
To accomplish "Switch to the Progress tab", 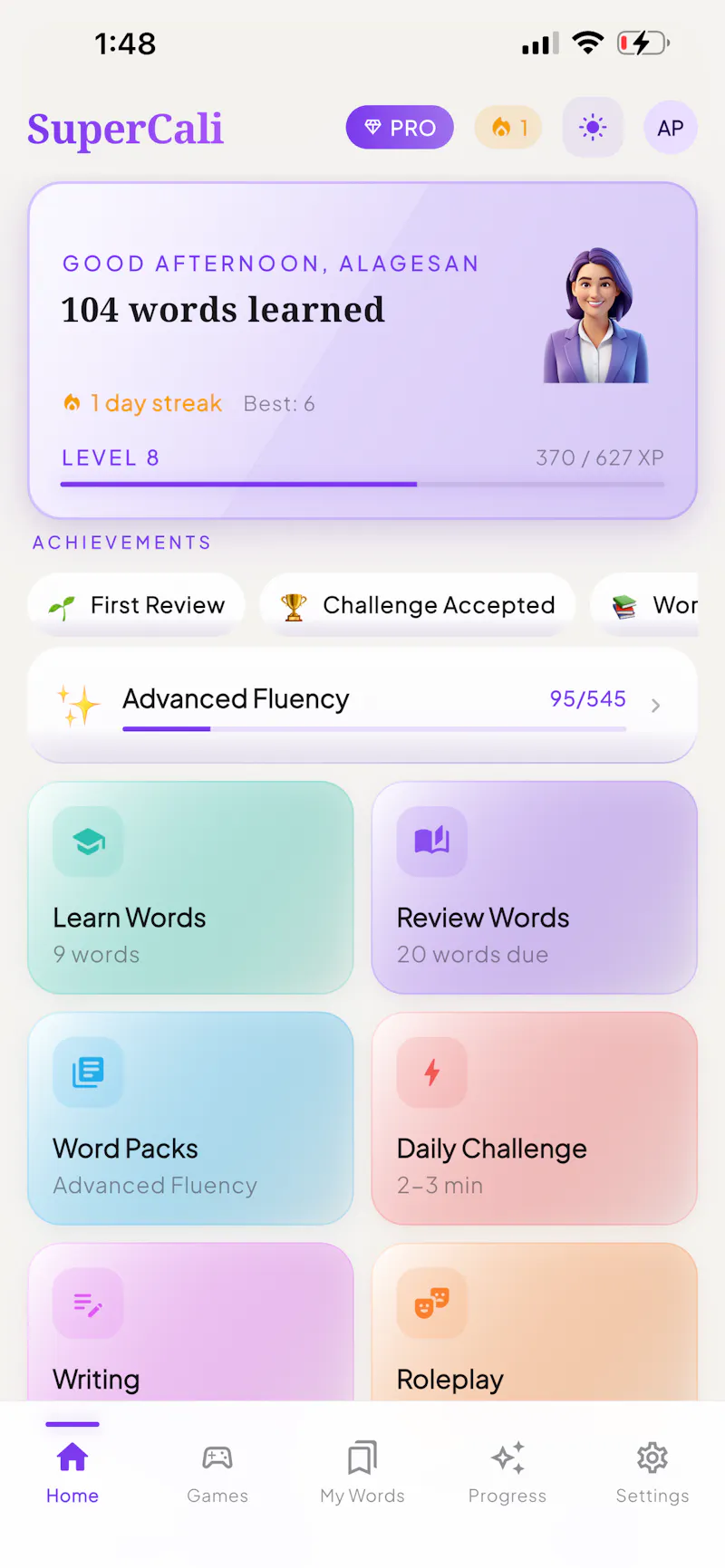I will pyautogui.click(x=507, y=1473).
